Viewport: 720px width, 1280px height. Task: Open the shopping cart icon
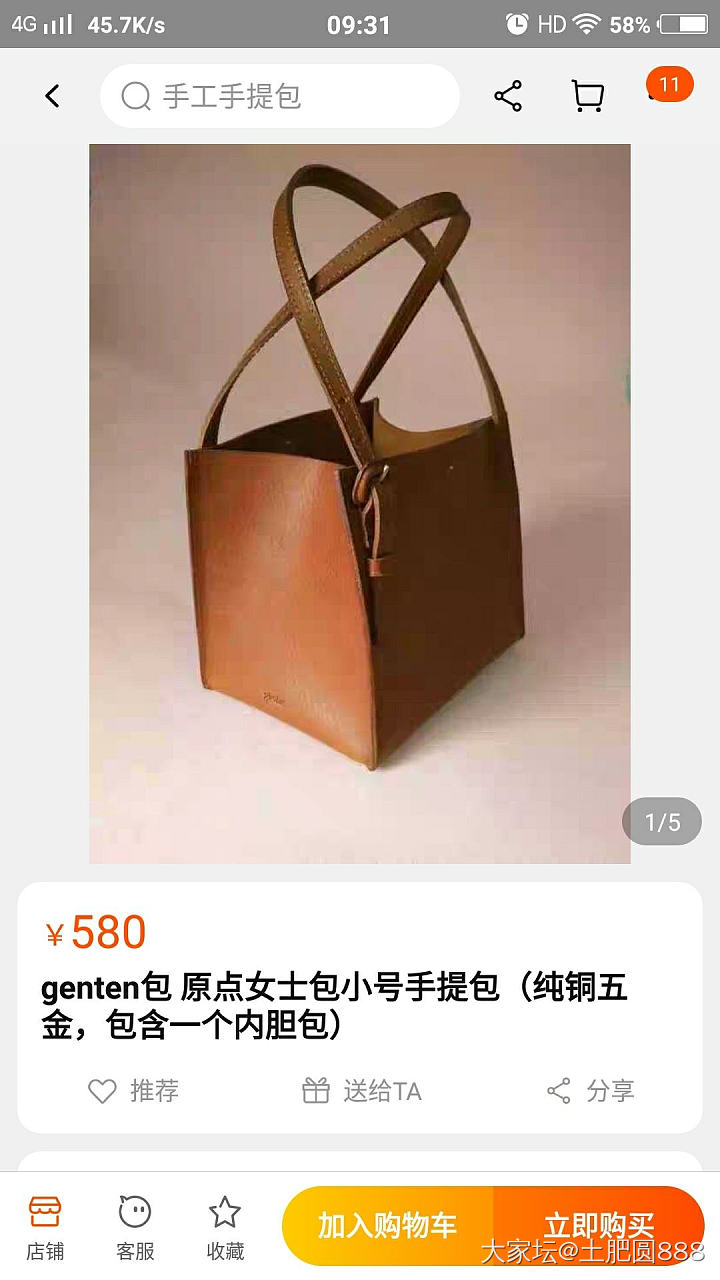coord(588,96)
